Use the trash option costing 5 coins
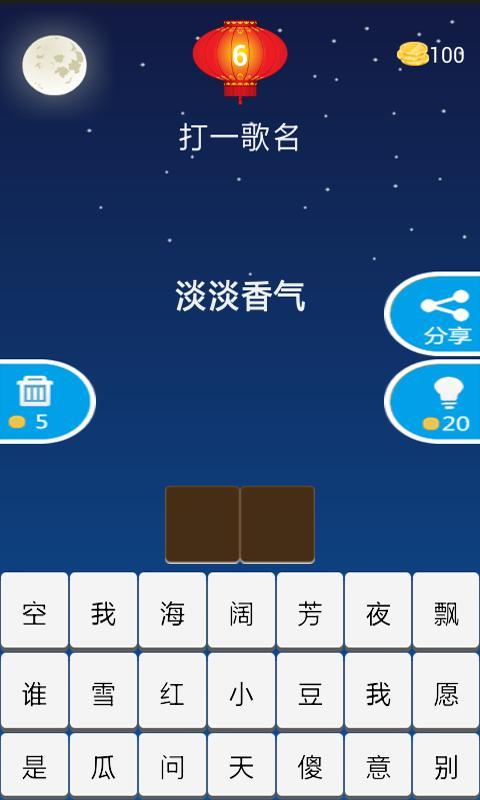The width and height of the screenshot is (480, 800). click(46, 402)
